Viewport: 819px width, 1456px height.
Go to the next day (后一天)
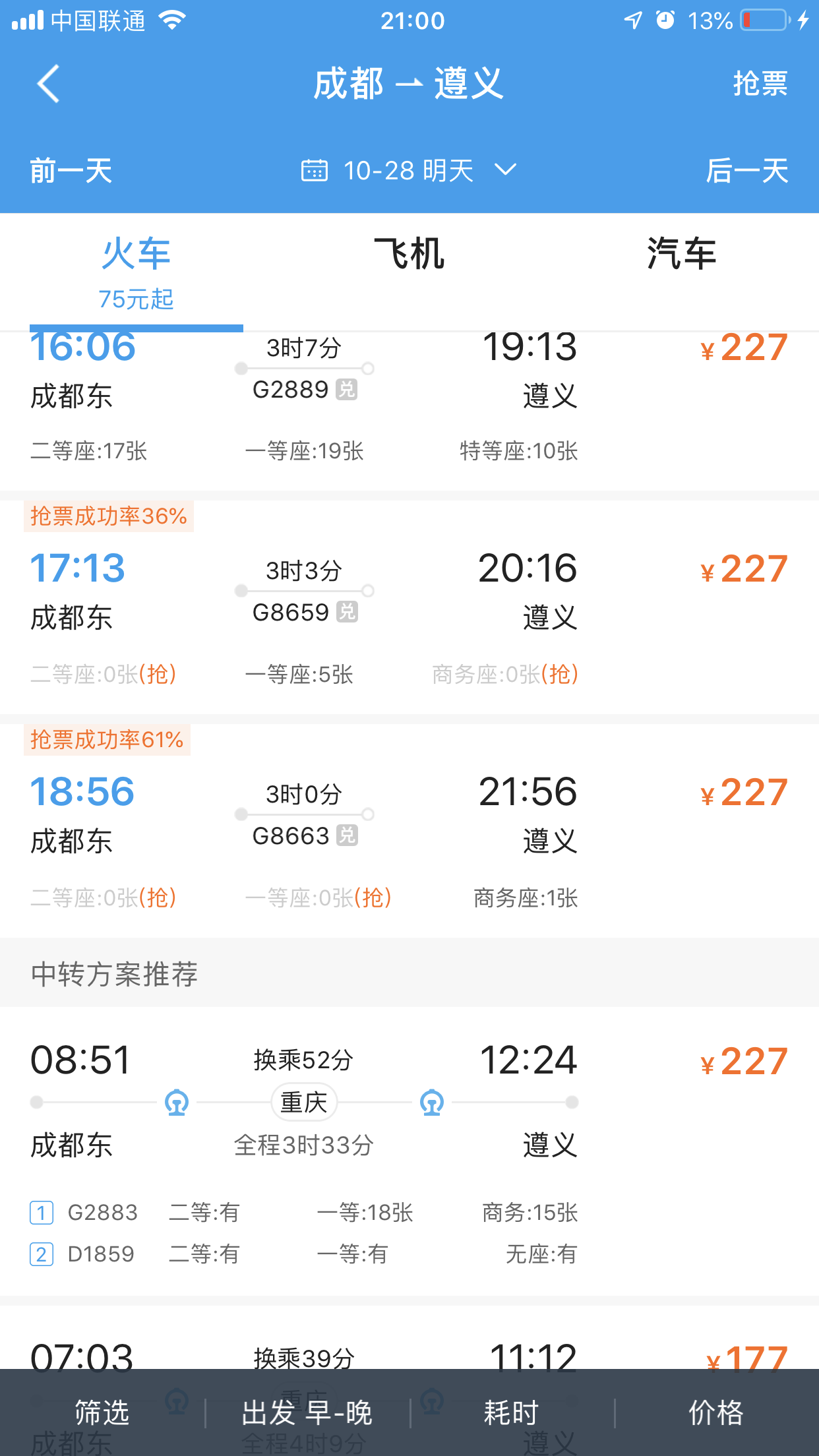(x=747, y=171)
